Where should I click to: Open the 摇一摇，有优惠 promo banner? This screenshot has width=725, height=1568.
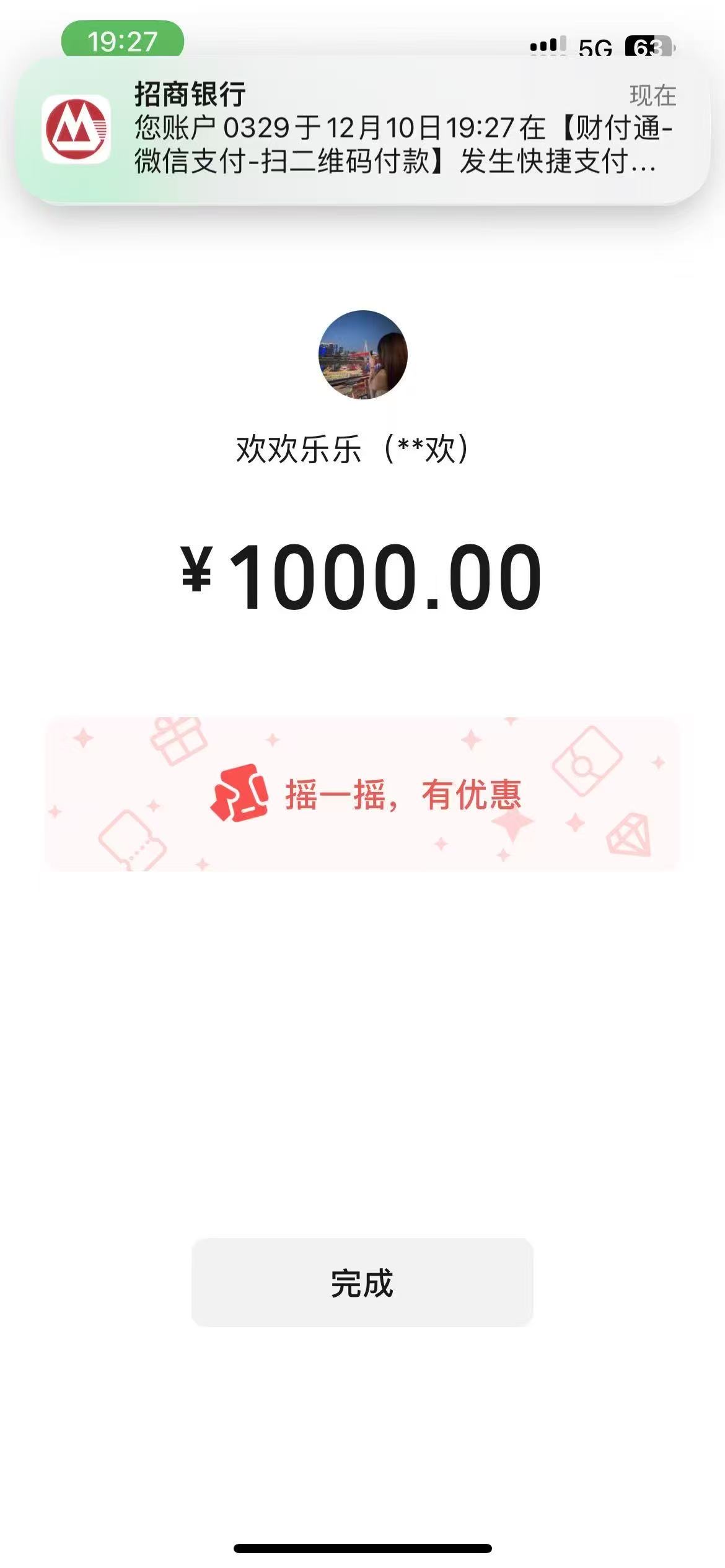362,794
